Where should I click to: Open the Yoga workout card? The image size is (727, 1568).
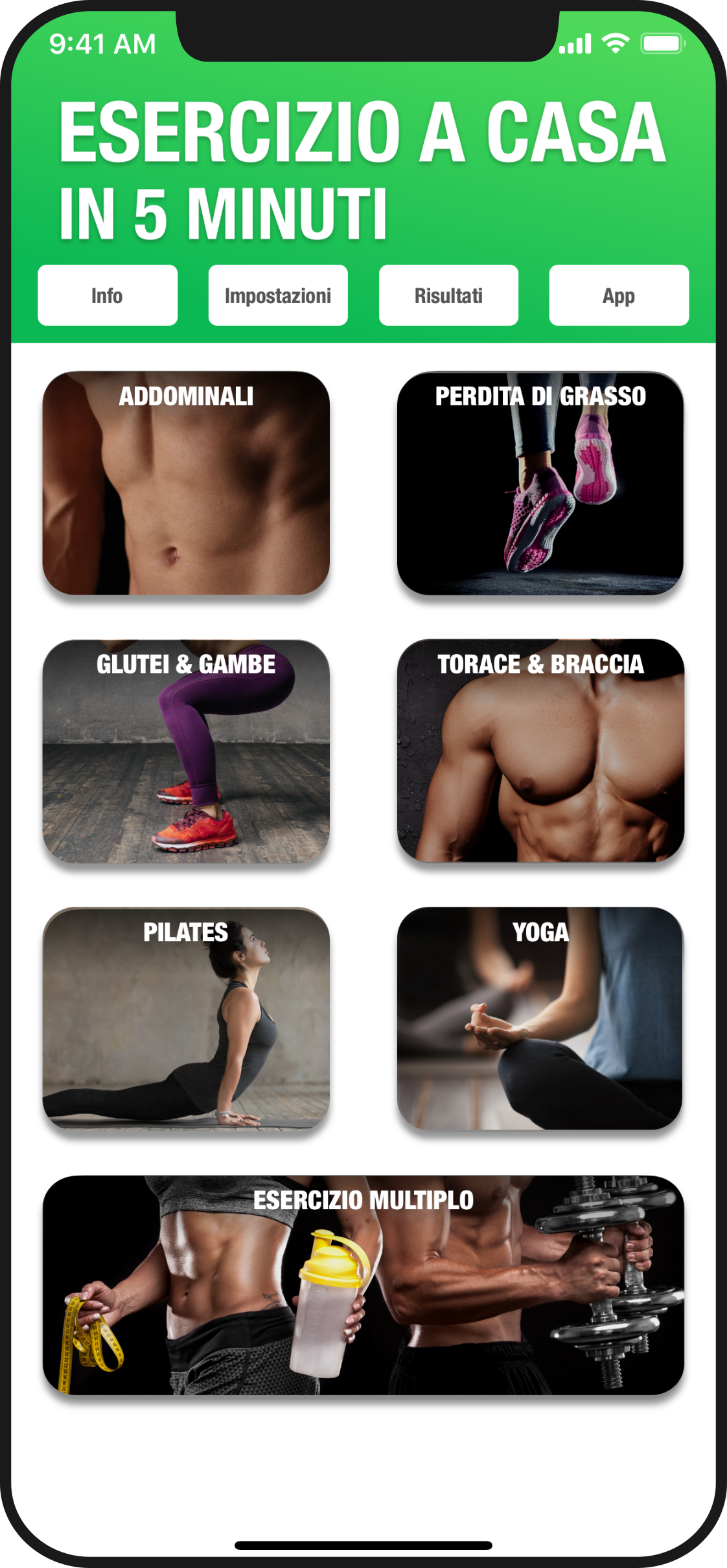[x=540, y=1019]
